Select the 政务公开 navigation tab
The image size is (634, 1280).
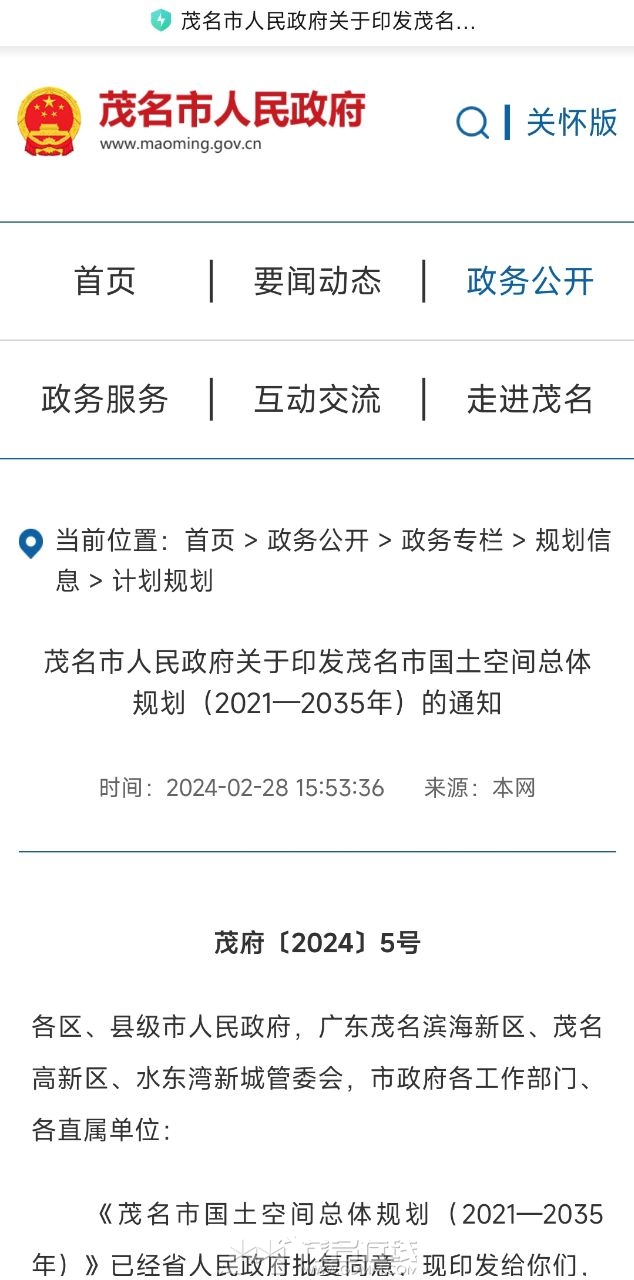click(x=530, y=281)
